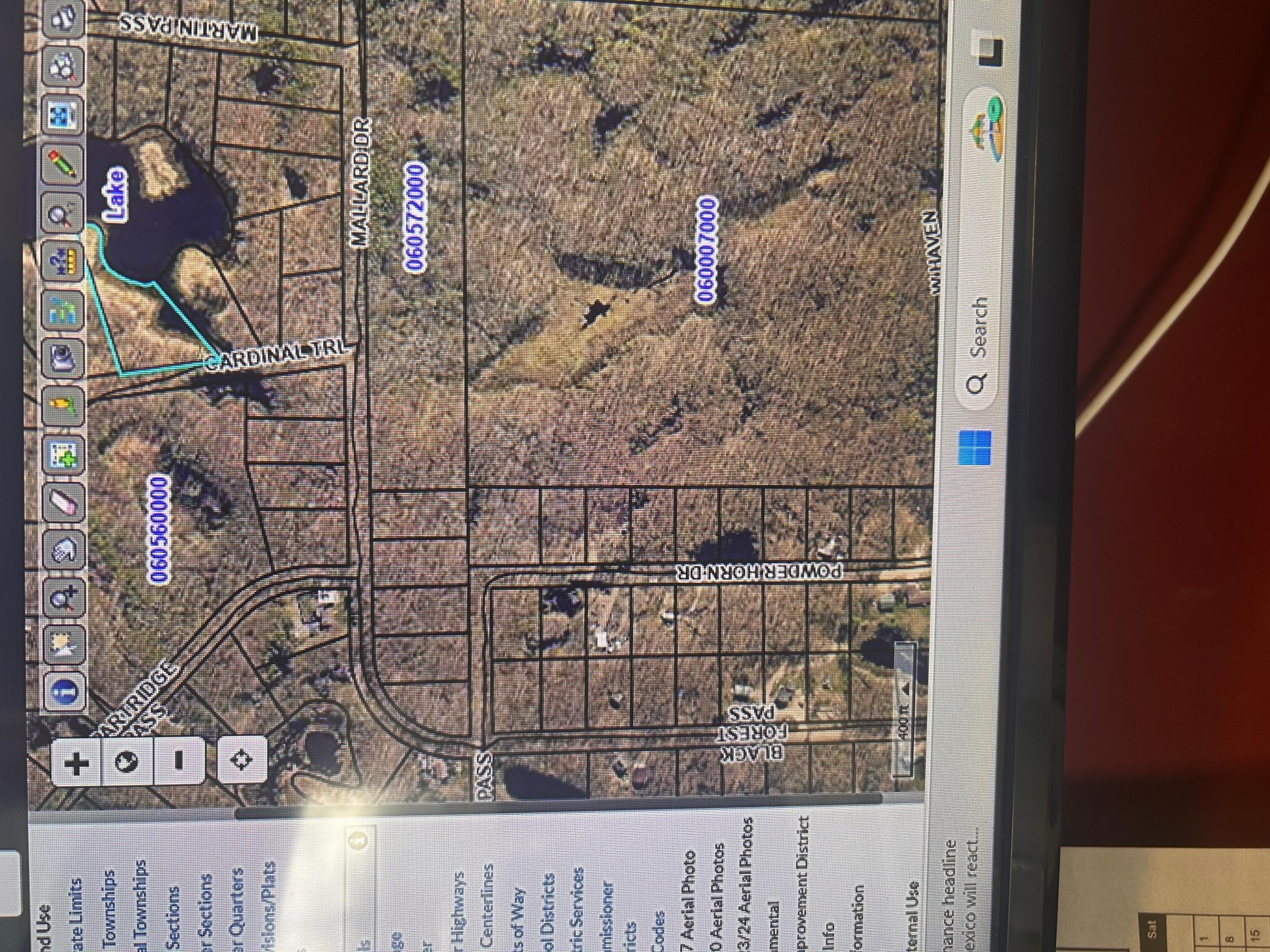Zoom out with the minus button

178,761
